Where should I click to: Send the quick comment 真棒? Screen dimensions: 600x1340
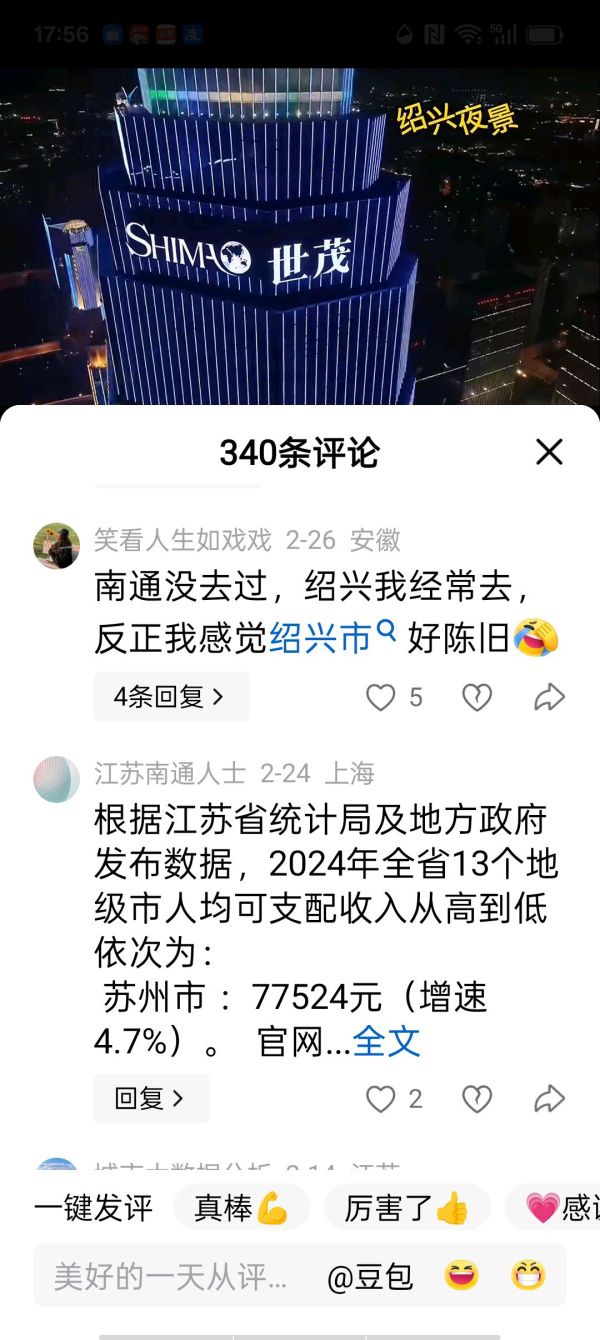pos(241,1207)
